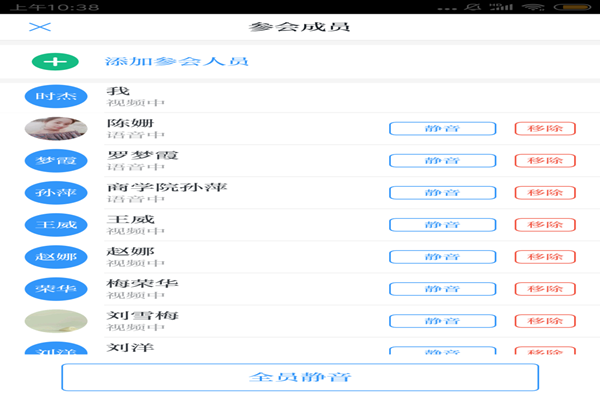Viewport: 600px width, 400px height.
Task: Remove 陈姗 from the meeting
Action: (545, 129)
